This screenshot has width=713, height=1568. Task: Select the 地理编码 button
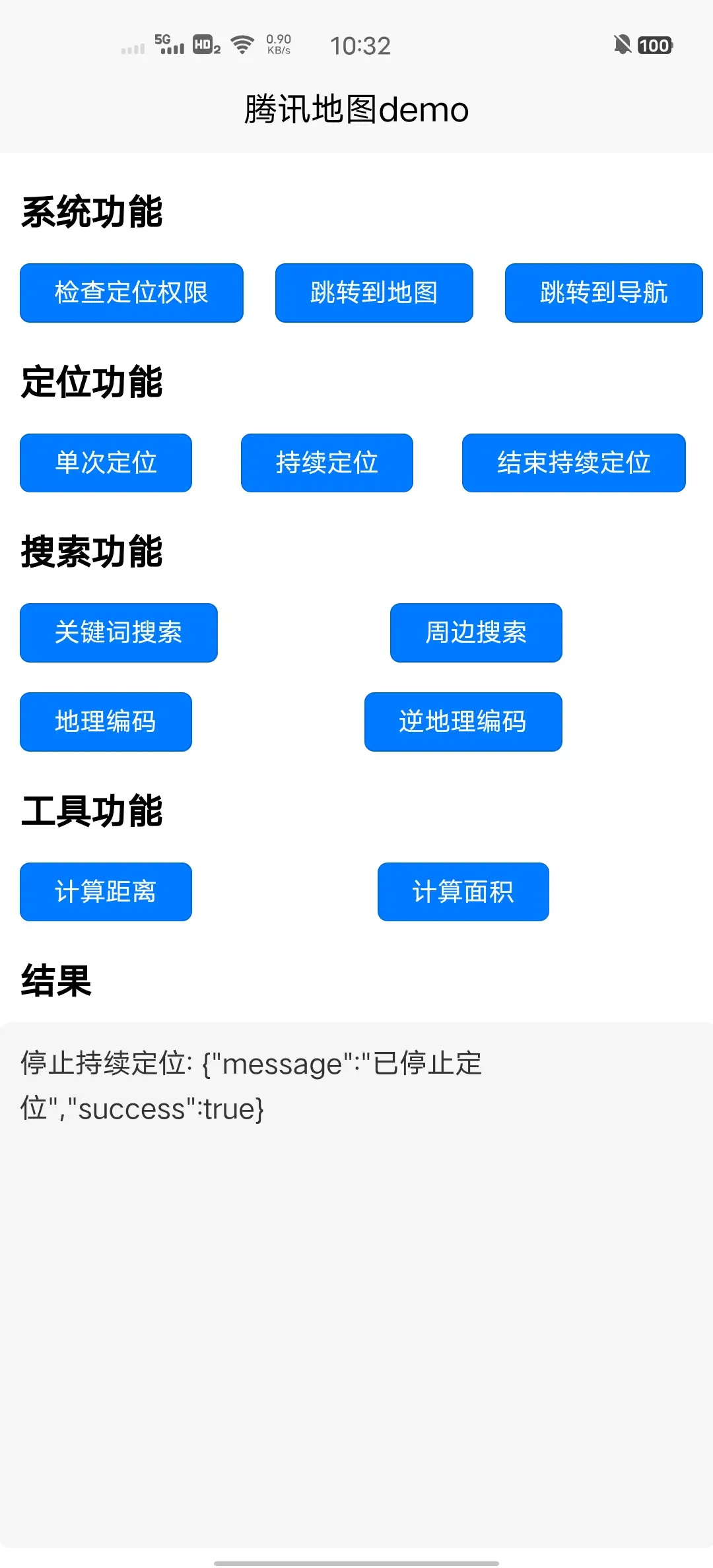(106, 721)
